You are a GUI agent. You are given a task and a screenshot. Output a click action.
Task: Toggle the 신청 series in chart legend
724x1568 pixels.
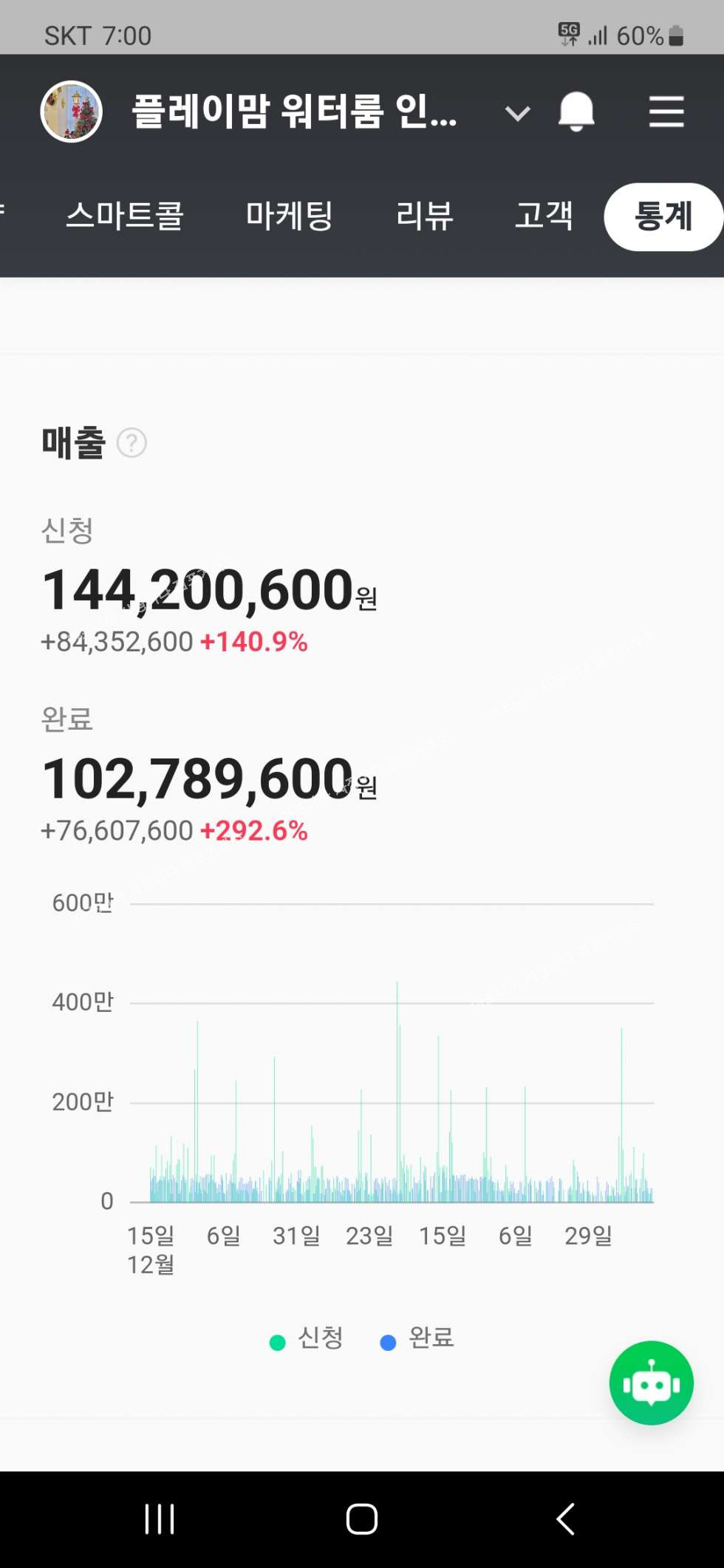307,1338
